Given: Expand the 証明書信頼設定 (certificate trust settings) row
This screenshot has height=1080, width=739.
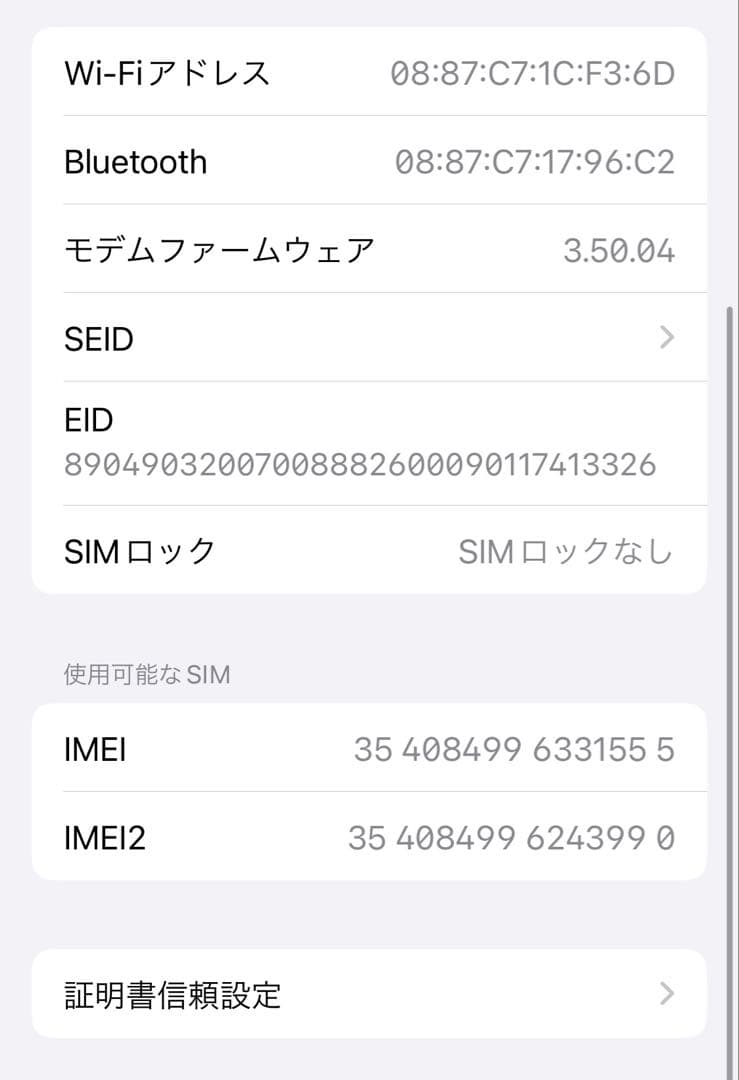Looking at the screenshot, I should click(x=369, y=993).
